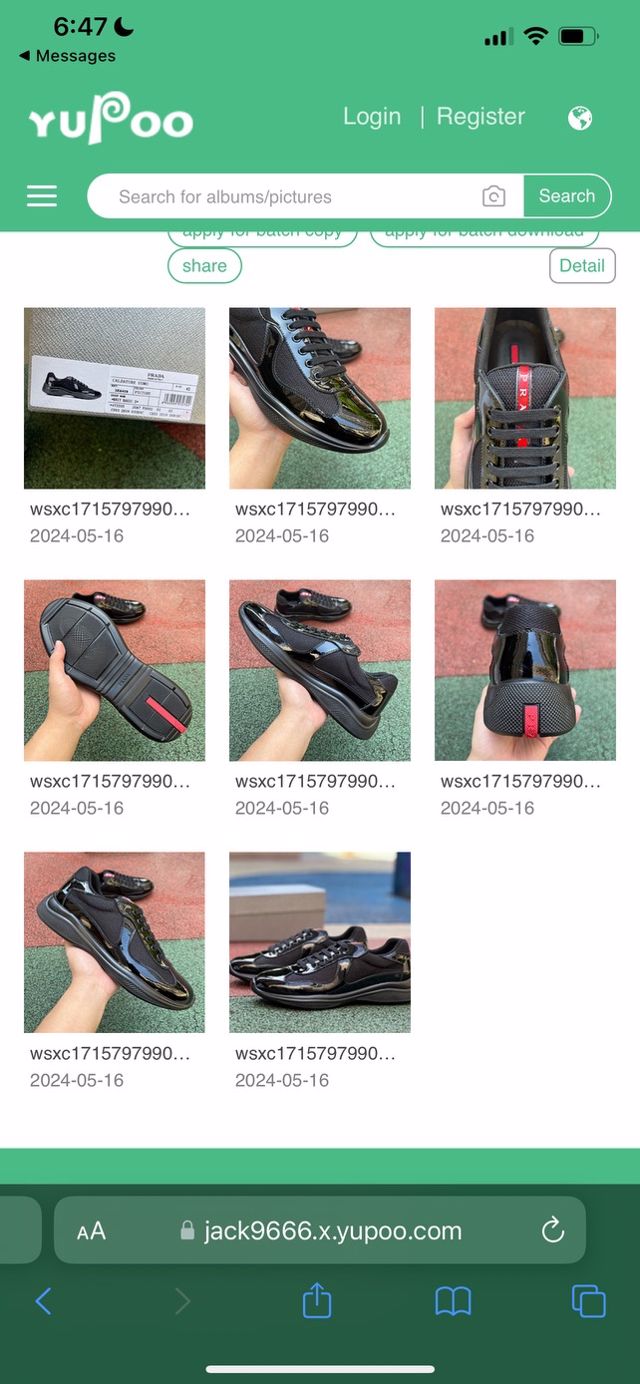
Task: Open the Detail button
Action: [x=582, y=266]
